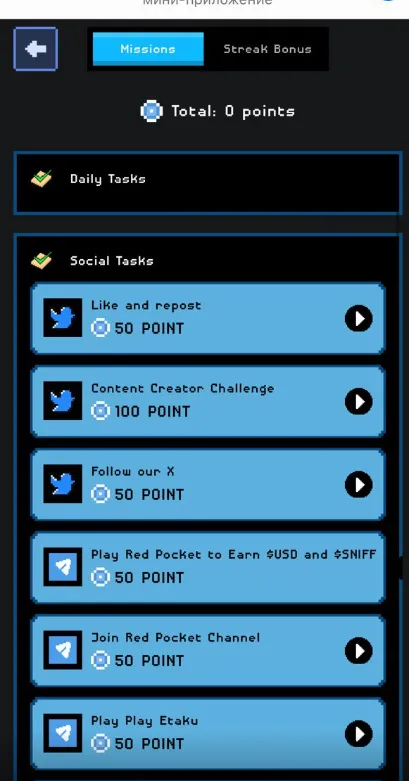409x781 pixels.
Task: Select the Missions tab
Action: [148, 49]
